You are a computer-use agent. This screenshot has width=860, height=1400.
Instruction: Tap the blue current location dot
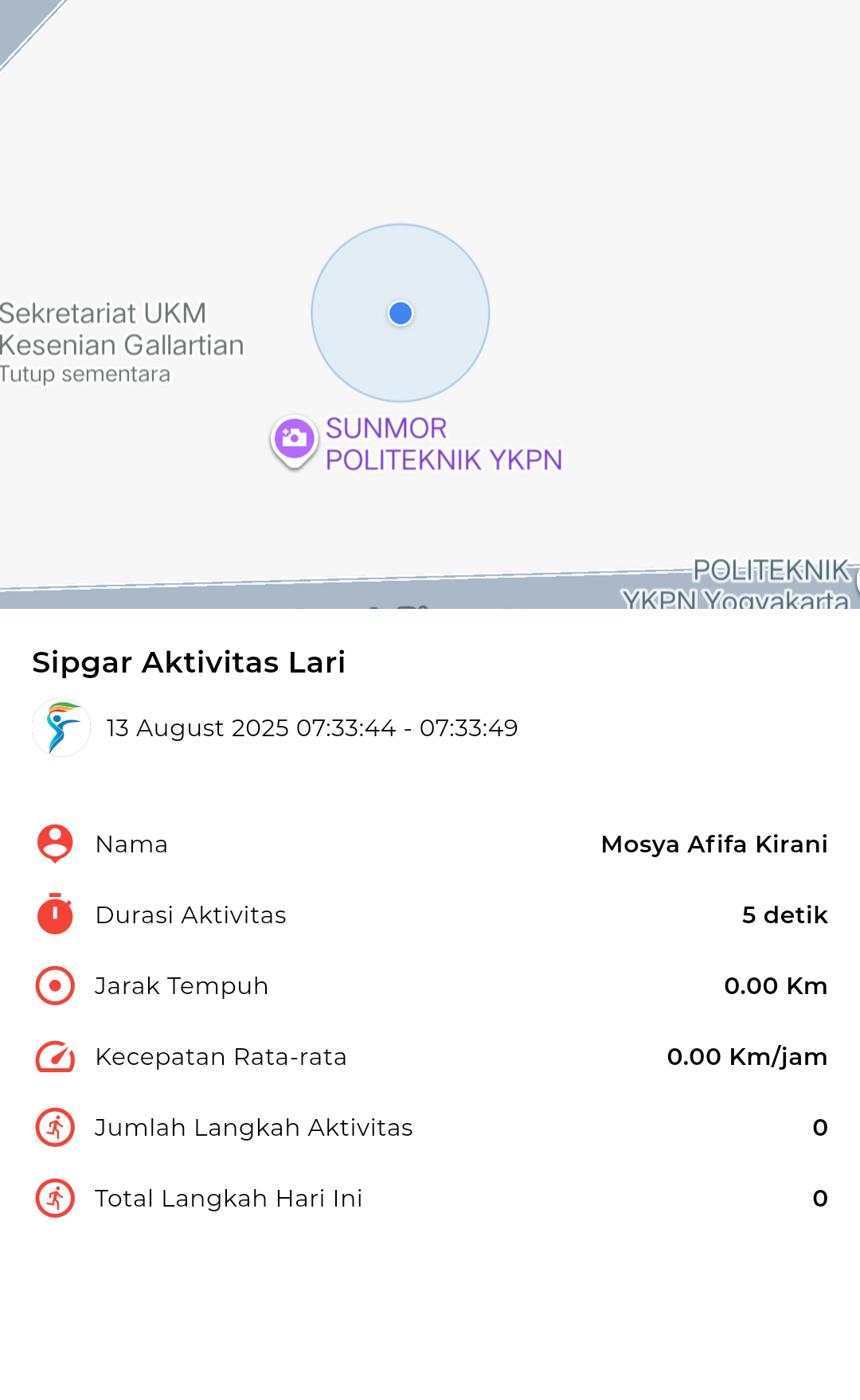tap(401, 313)
